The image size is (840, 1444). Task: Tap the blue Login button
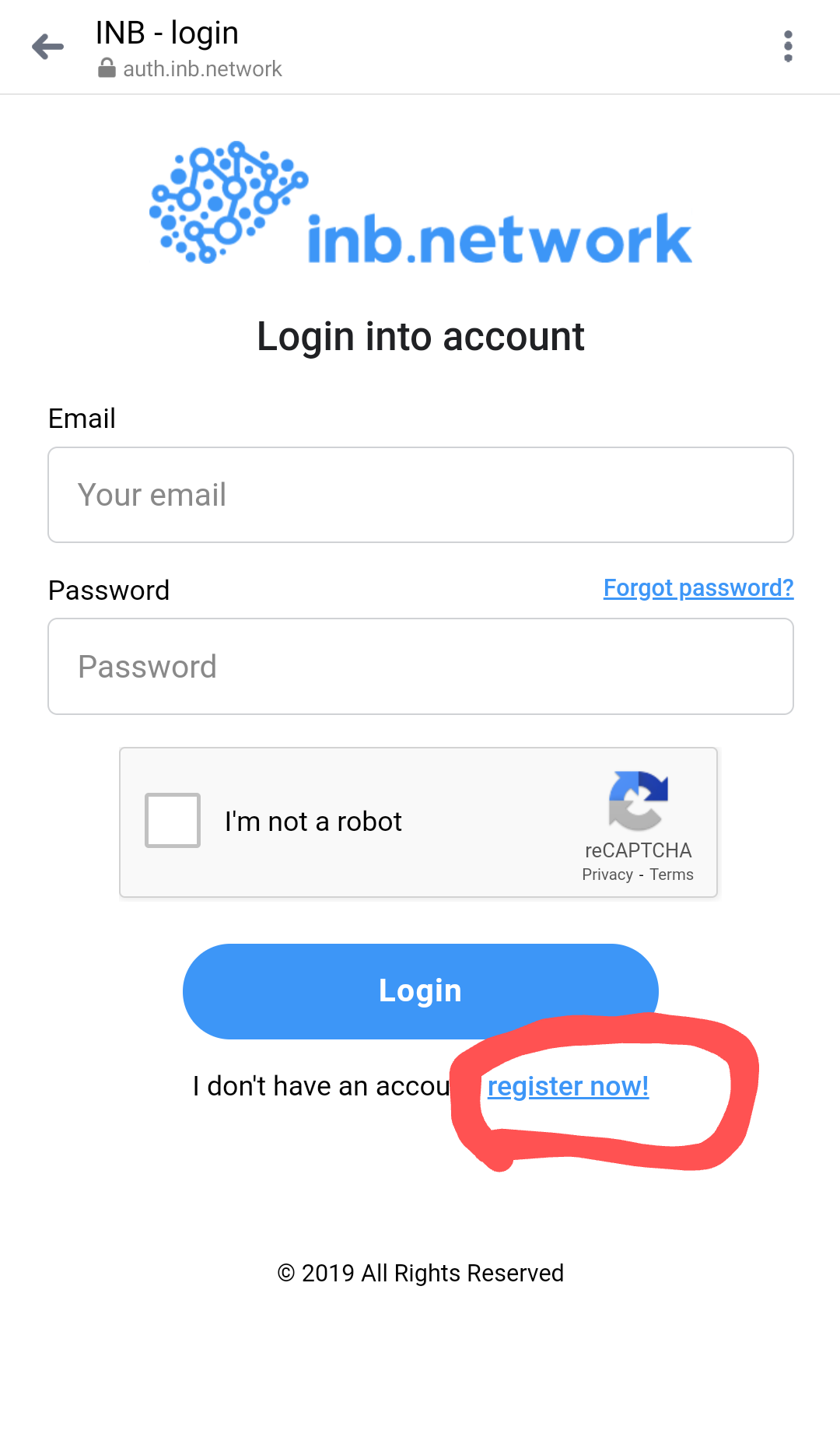(x=421, y=991)
